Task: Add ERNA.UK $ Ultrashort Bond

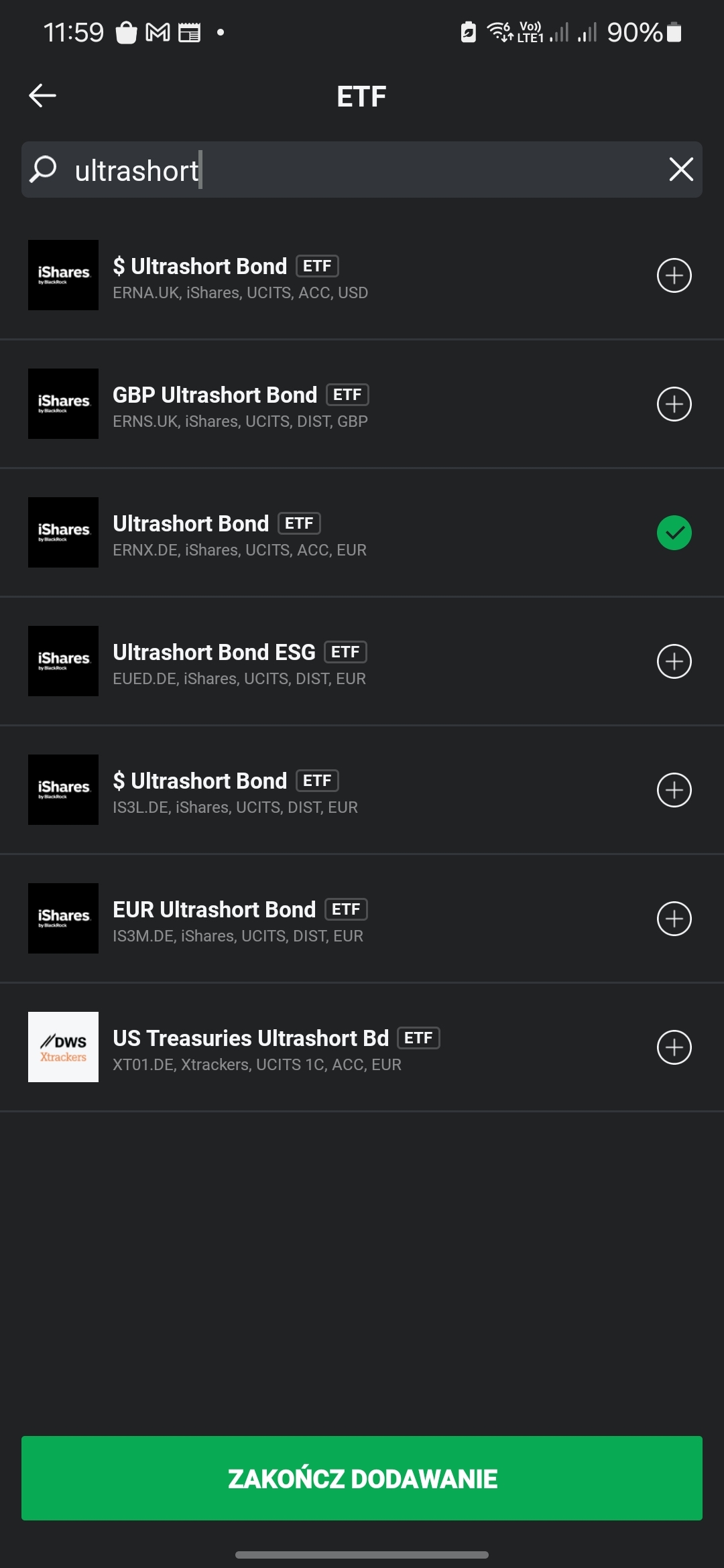Action: (674, 275)
